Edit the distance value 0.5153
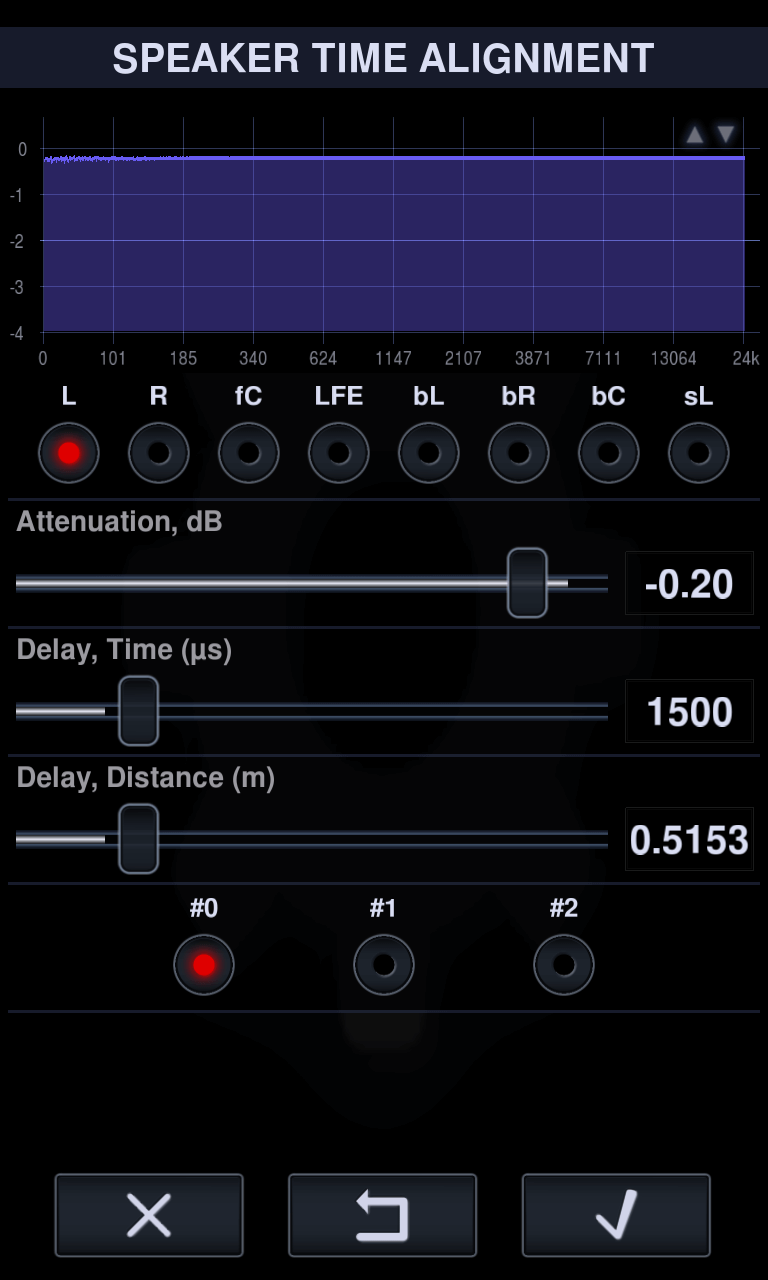768x1280 pixels. pyautogui.click(x=689, y=840)
